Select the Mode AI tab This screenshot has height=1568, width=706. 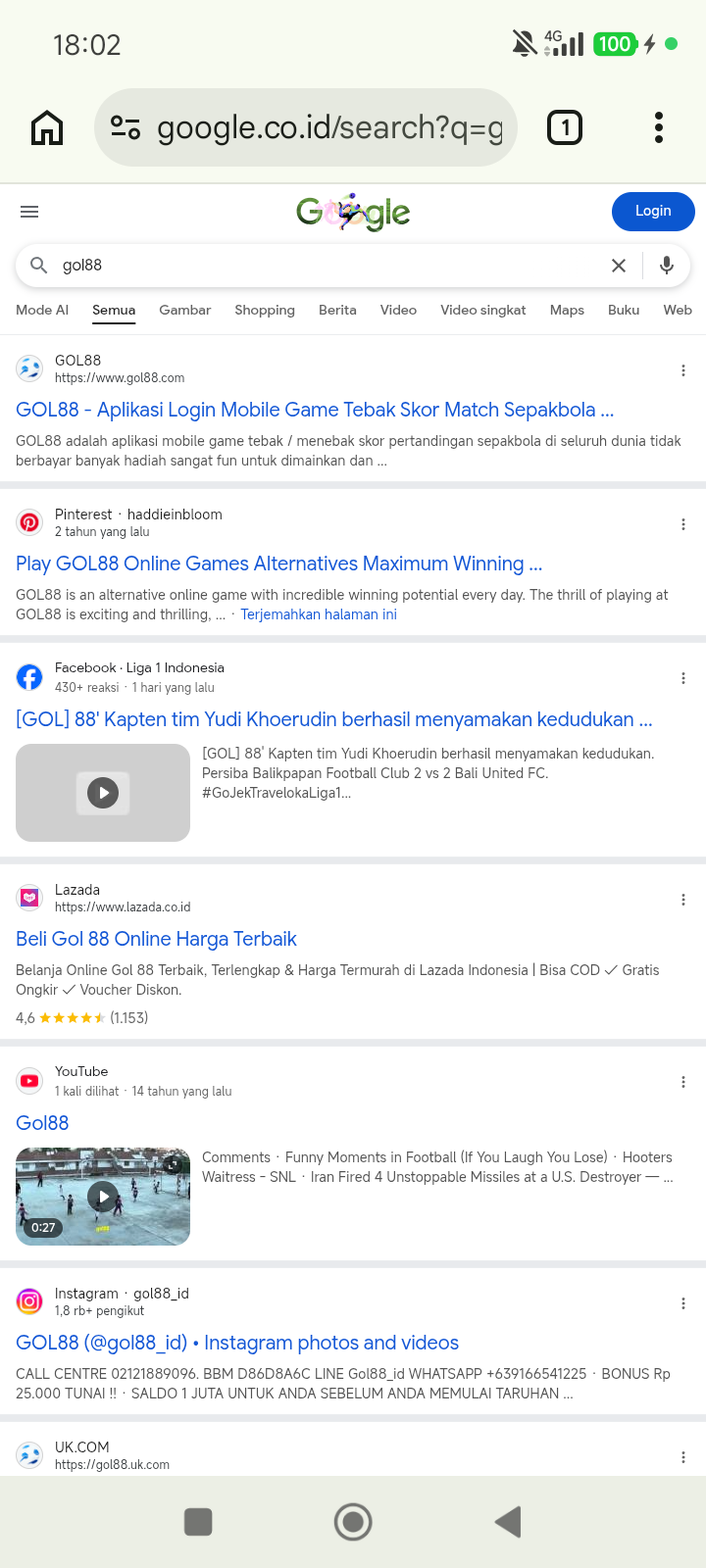pos(42,310)
